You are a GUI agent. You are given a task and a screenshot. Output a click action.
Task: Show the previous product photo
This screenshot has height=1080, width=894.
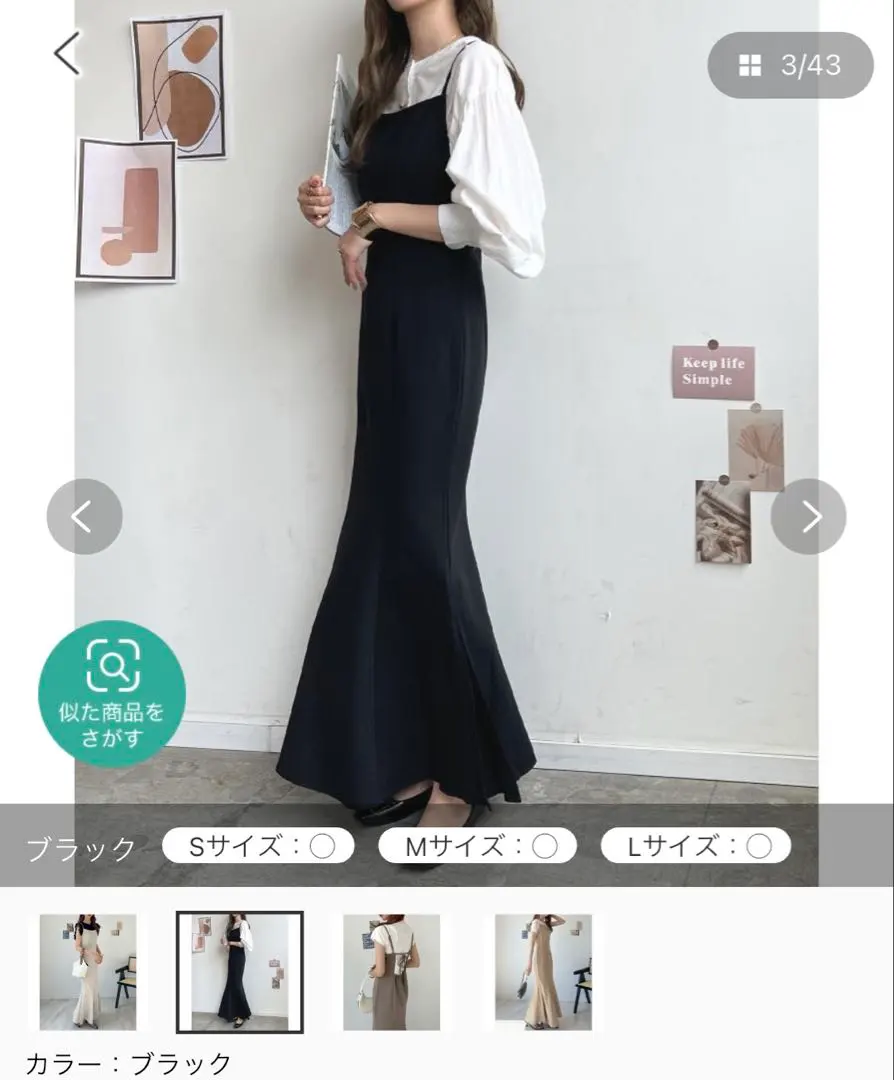click(84, 517)
